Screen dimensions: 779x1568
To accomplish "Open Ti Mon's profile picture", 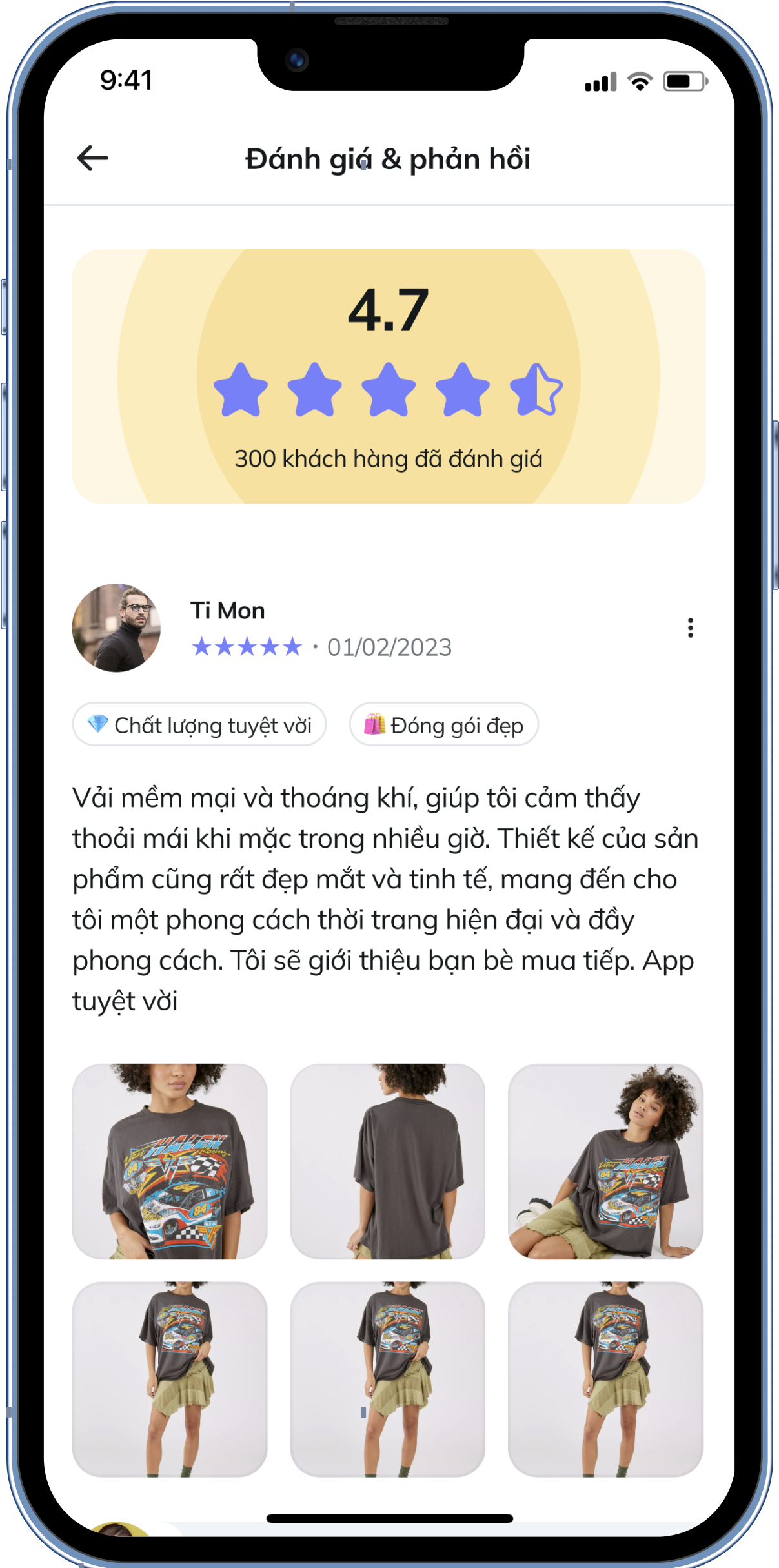I will [116, 627].
